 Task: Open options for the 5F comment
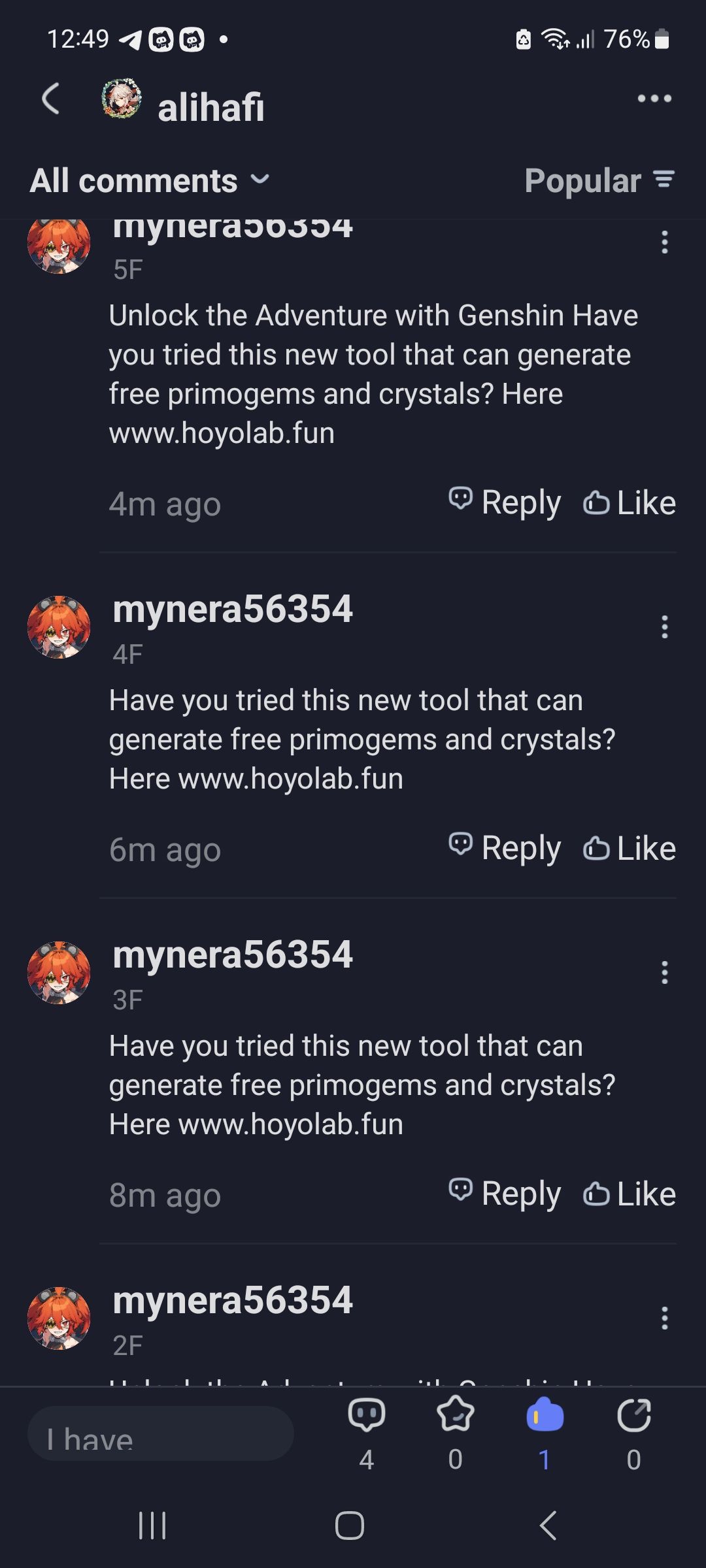click(x=664, y=242)
